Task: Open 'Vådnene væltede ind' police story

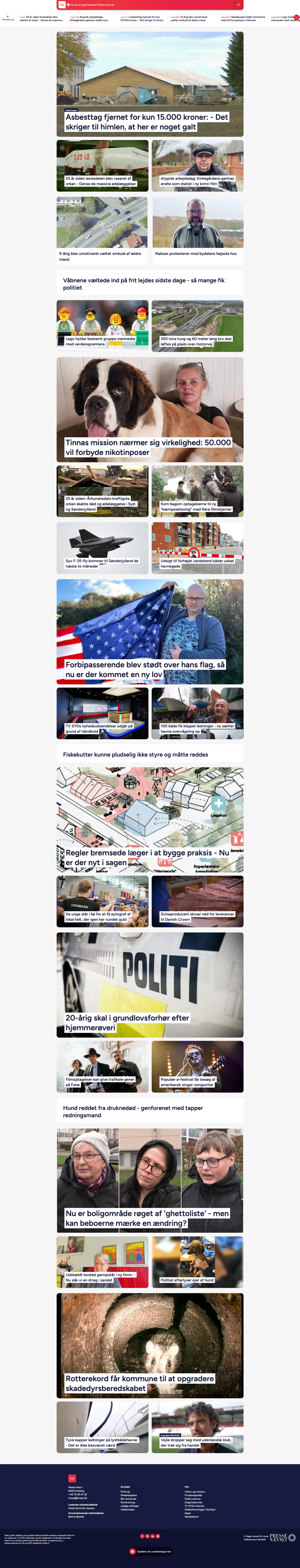Action: click(x=143, y=284)
